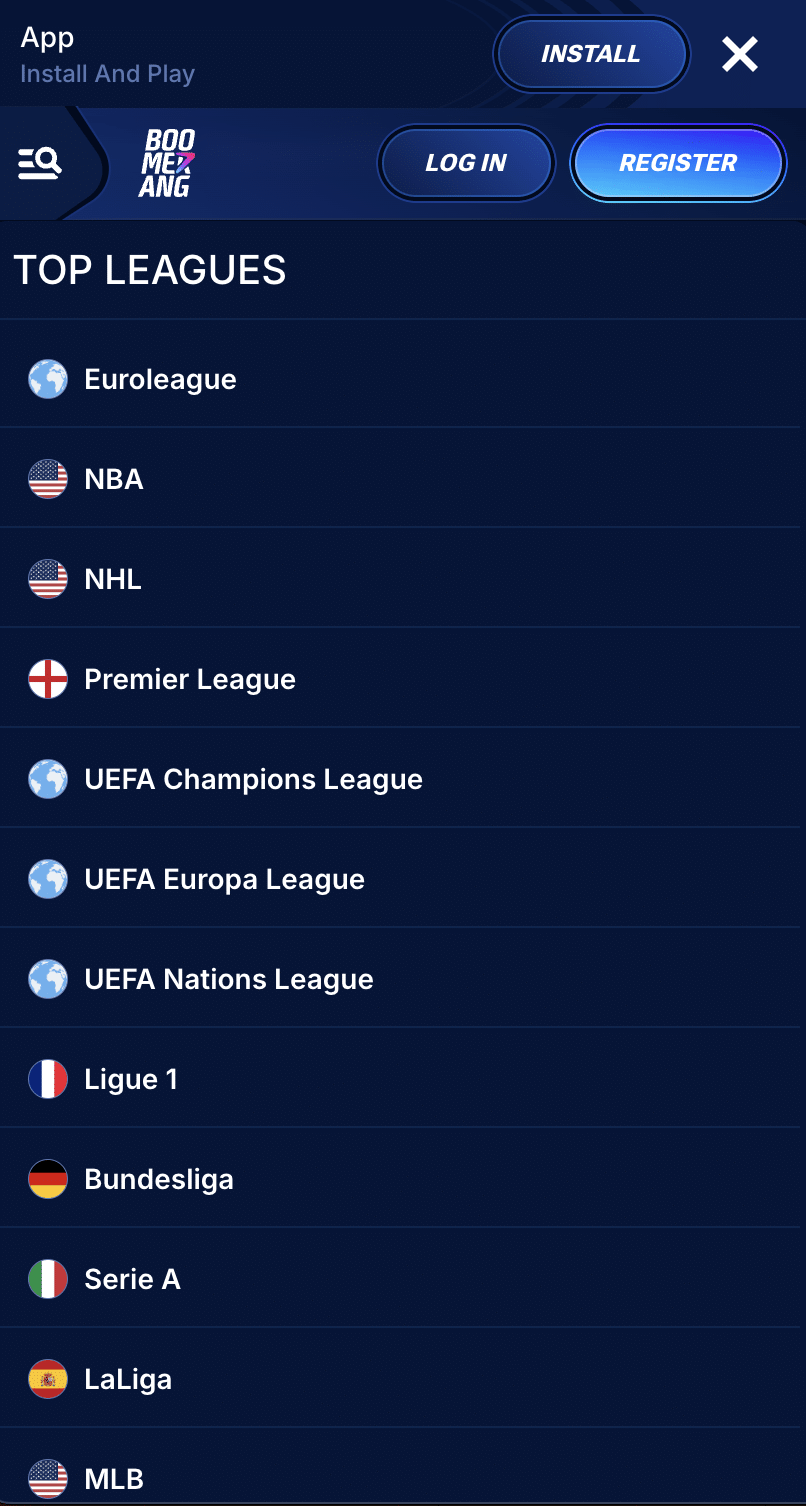
Task: Click the Install And Play text
Action: 107,73
